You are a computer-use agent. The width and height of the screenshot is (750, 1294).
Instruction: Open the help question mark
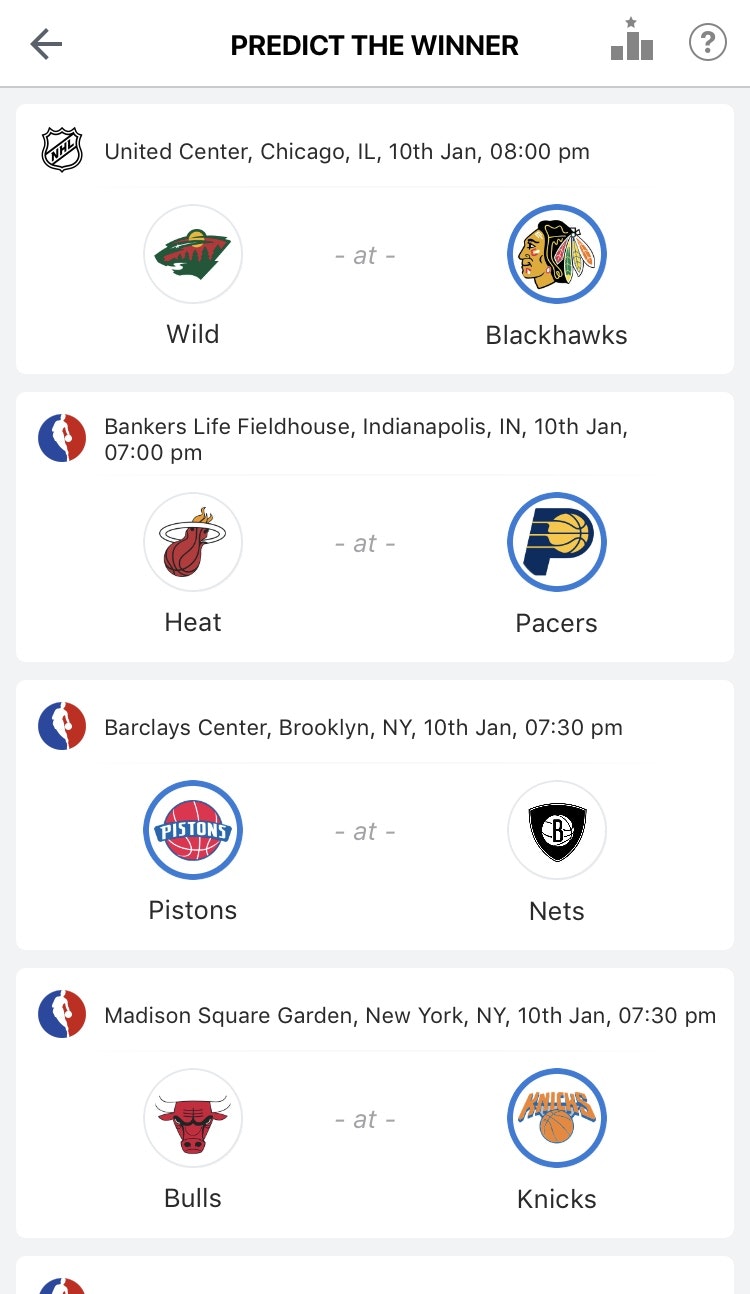[707, 42]
